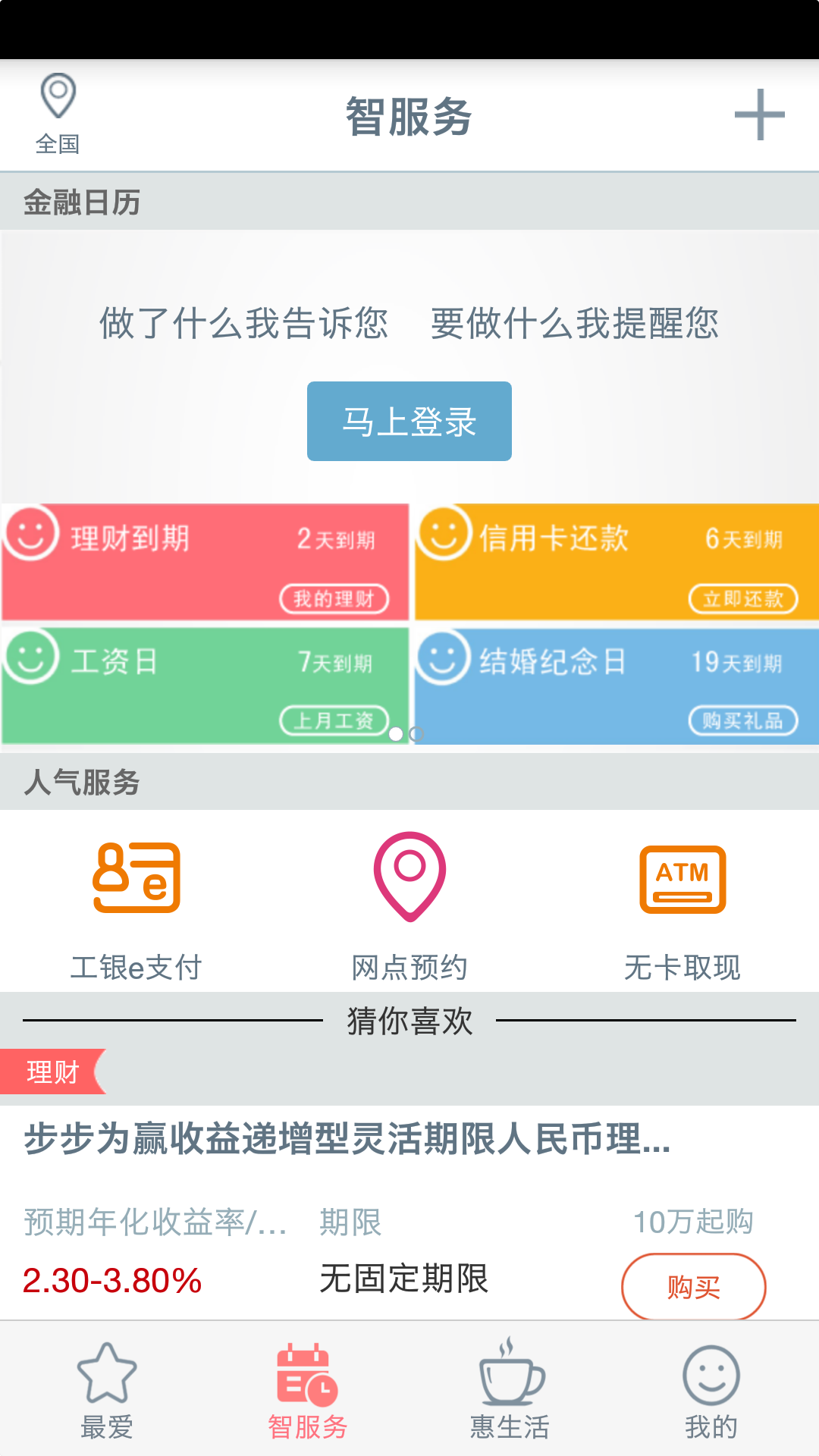Jump to the second calendar page dot
This screenshot has width=819, height=1456.
(x=416, y=734)
